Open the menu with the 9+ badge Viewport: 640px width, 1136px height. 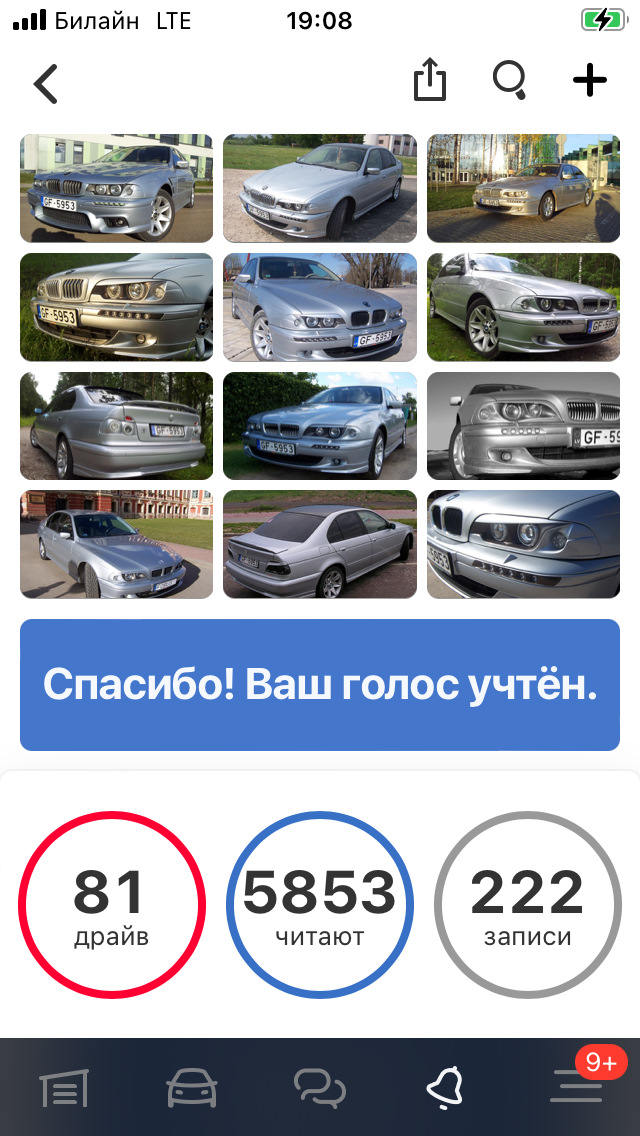[577, 1088]
